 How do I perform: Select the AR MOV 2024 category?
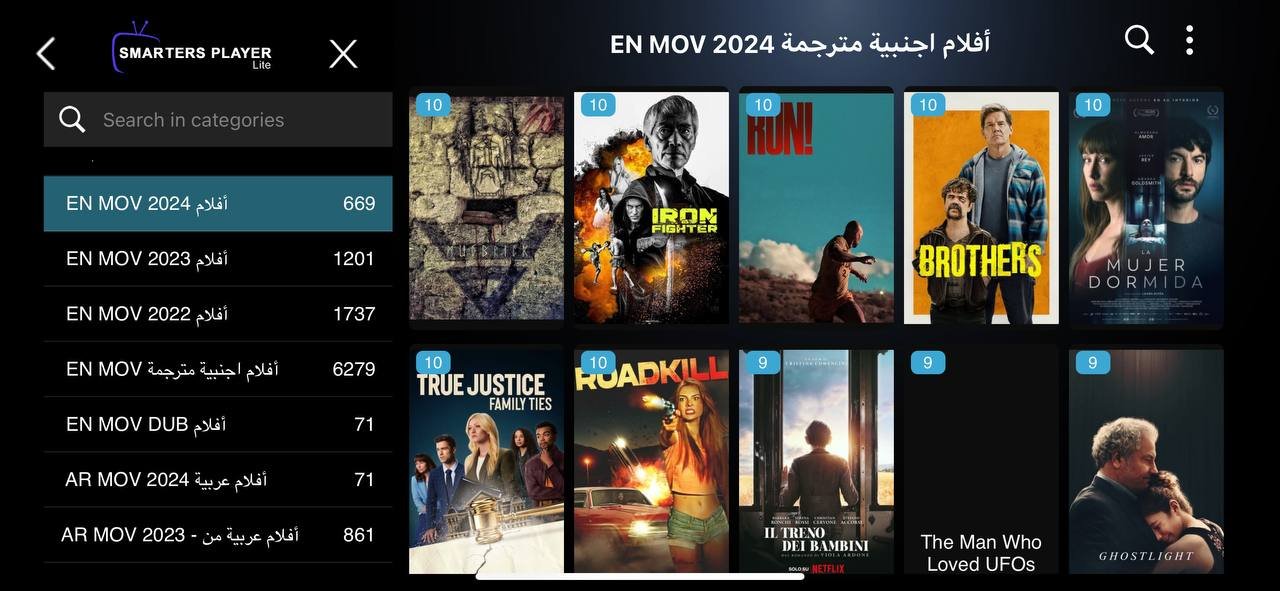(x=218, y=479)
